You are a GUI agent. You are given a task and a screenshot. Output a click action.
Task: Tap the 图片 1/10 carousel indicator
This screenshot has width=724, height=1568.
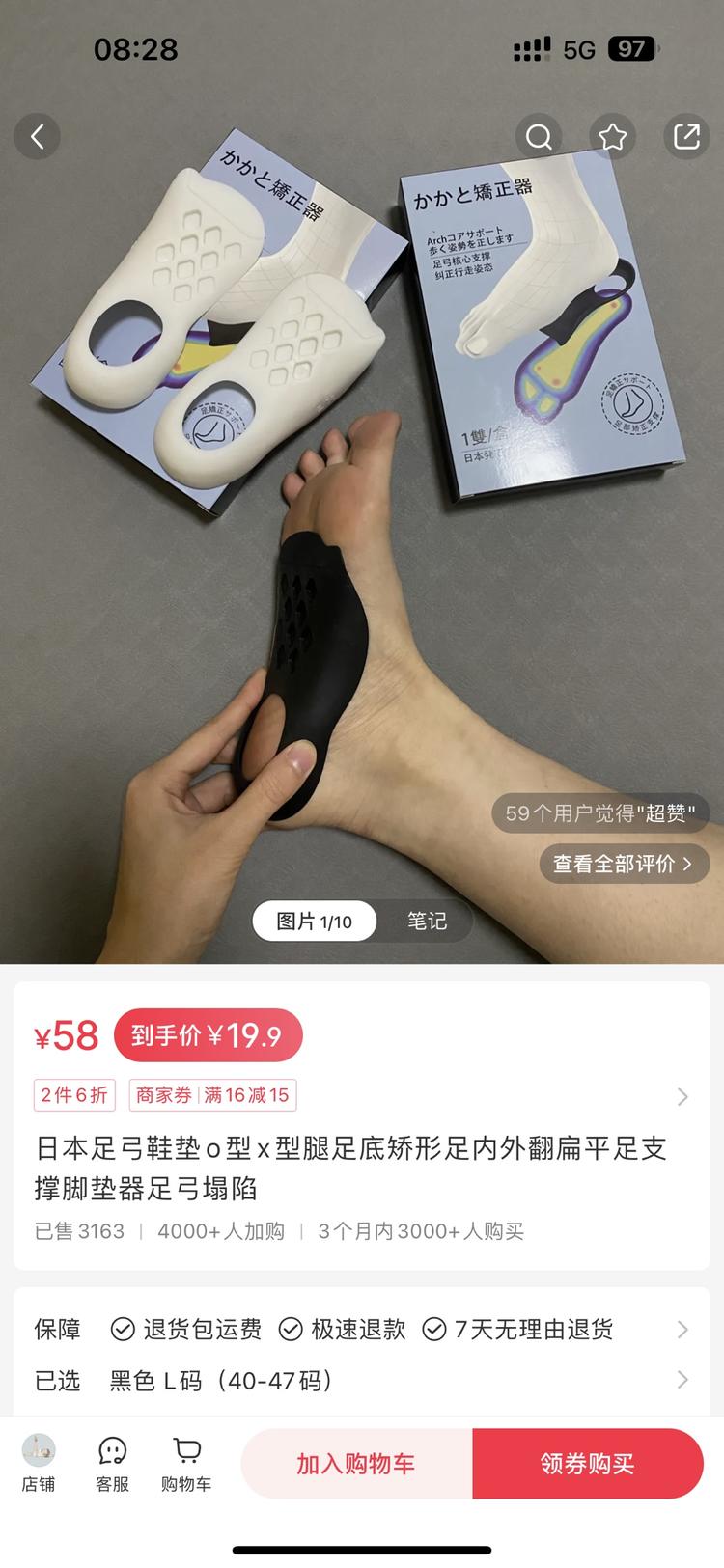click(x=314, y=921)
